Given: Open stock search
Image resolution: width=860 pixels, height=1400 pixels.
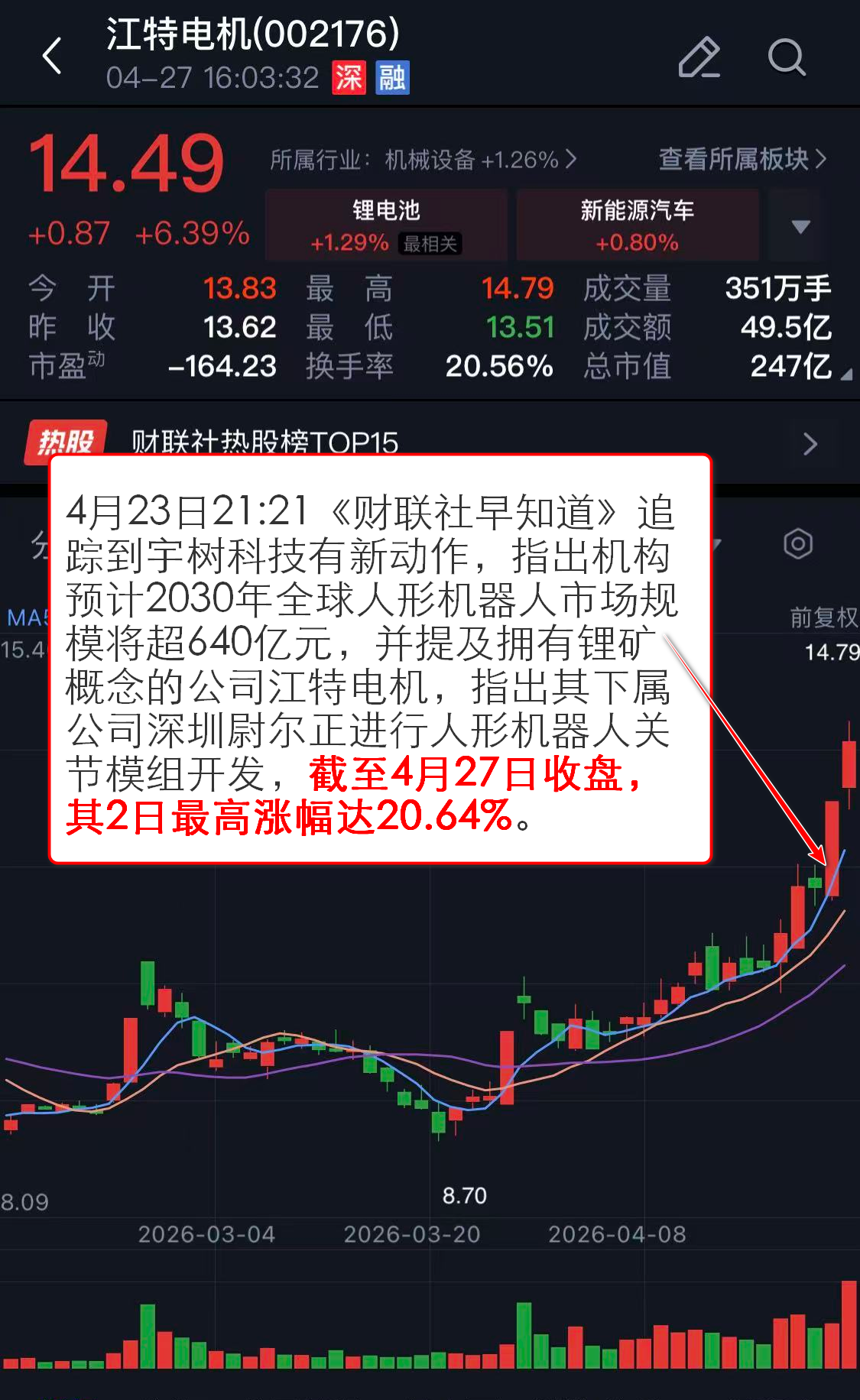Looking at the screenshot, I should 786,57.
